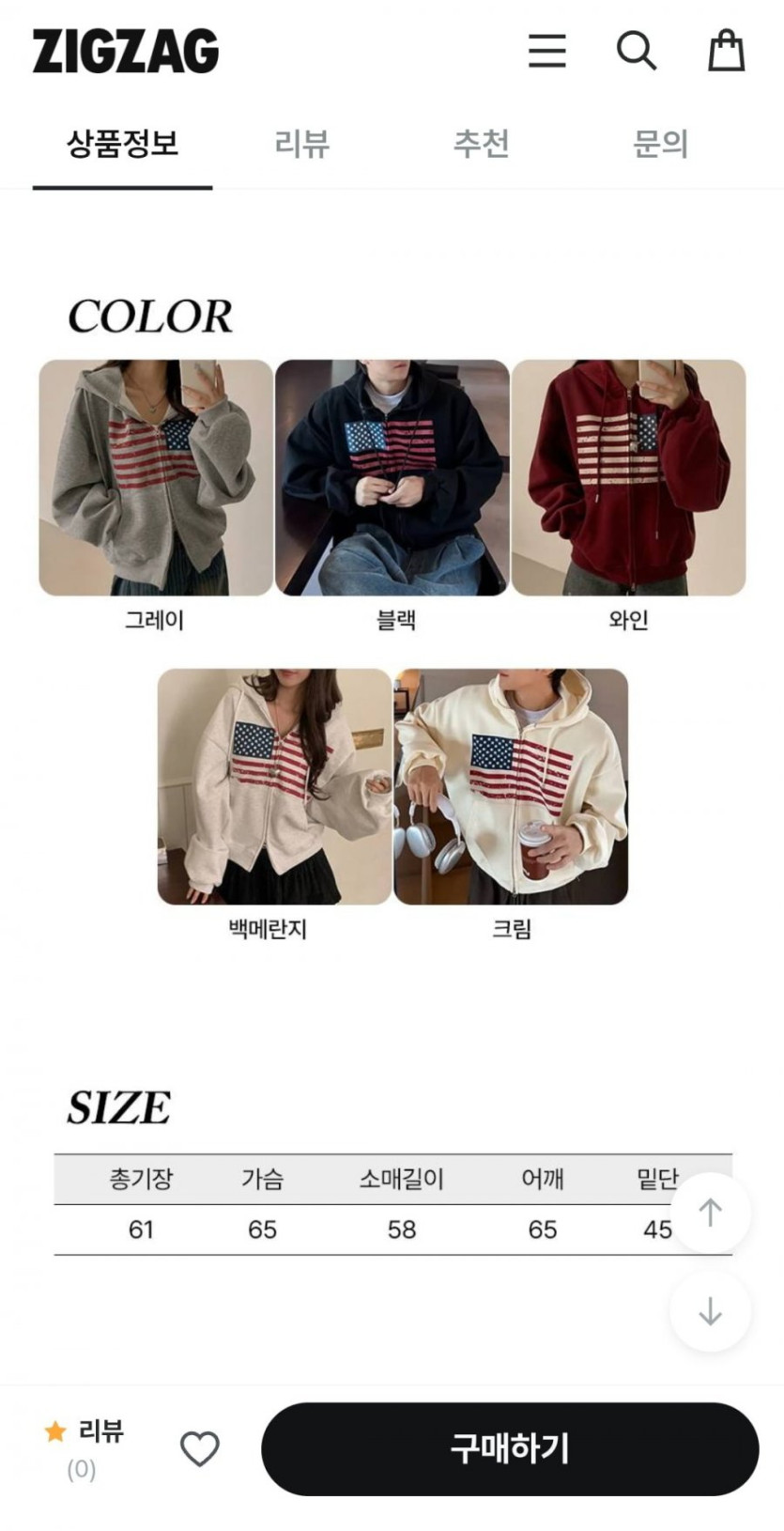Switch to the 문의 tab
Viewport: 784px width, 1531px height.
coord(660,144)
